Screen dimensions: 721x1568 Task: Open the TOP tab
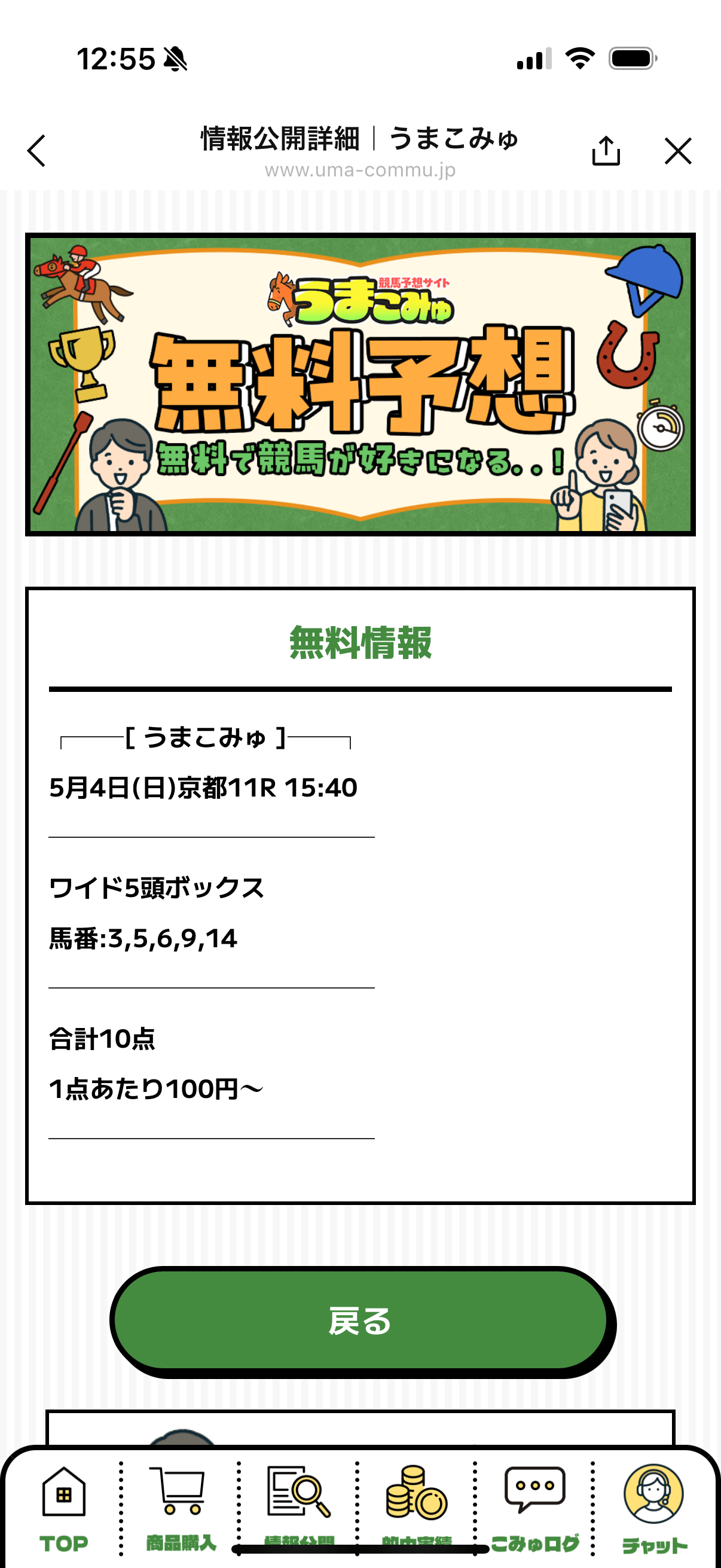point(64,1508)
